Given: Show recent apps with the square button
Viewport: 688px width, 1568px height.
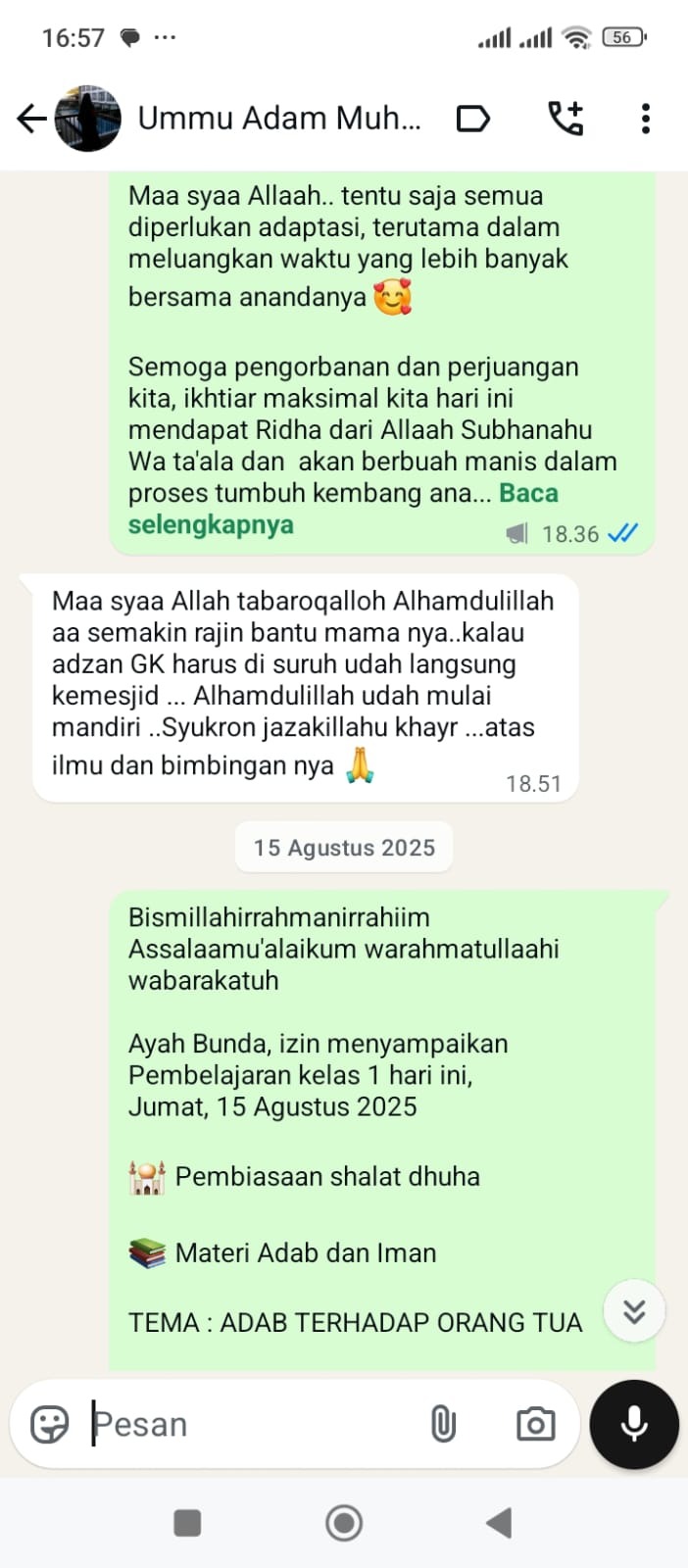Looking at the screenshot, I should [187, 1523].
